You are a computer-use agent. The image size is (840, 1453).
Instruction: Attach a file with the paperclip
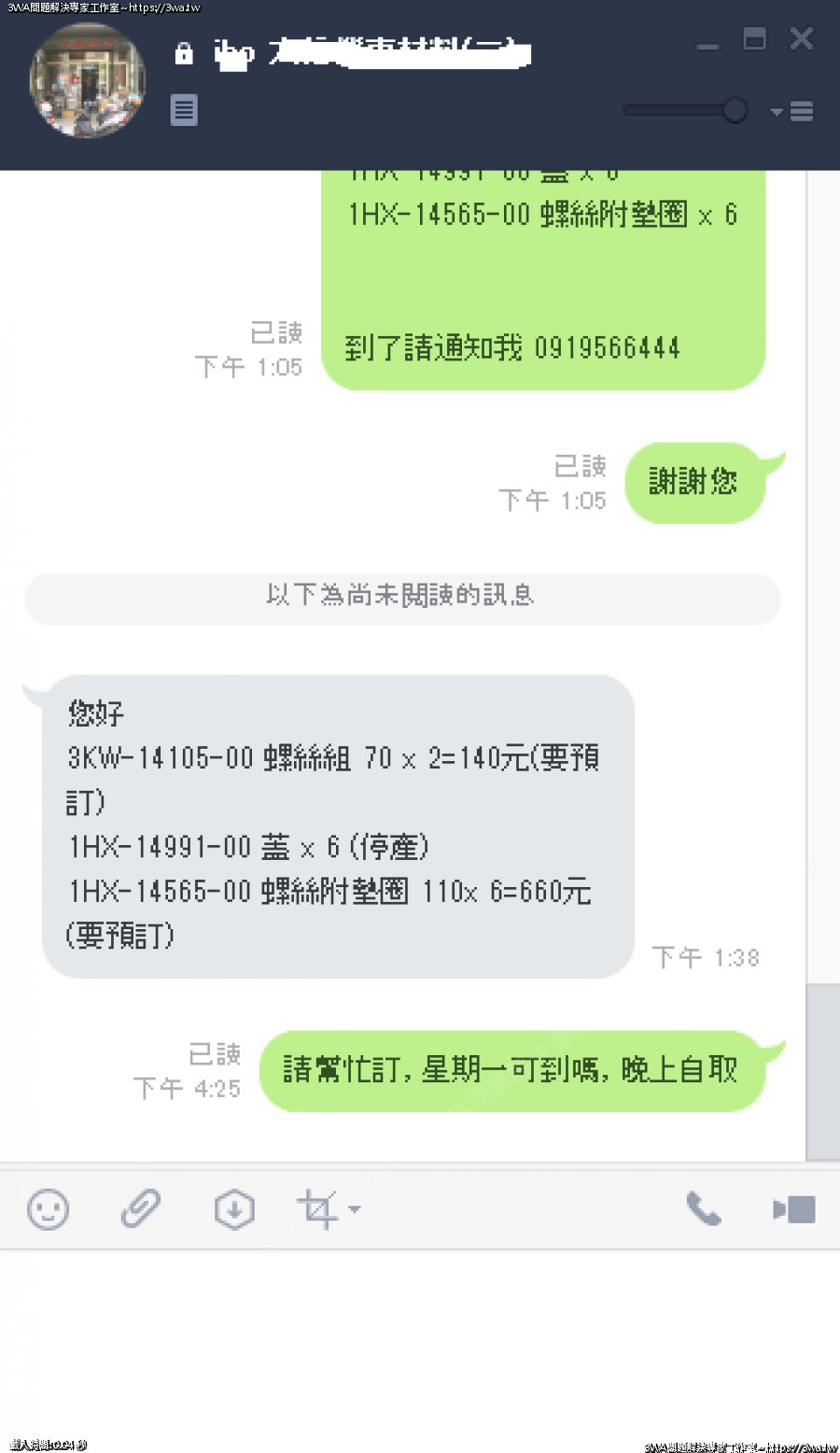click(140, 1209)
